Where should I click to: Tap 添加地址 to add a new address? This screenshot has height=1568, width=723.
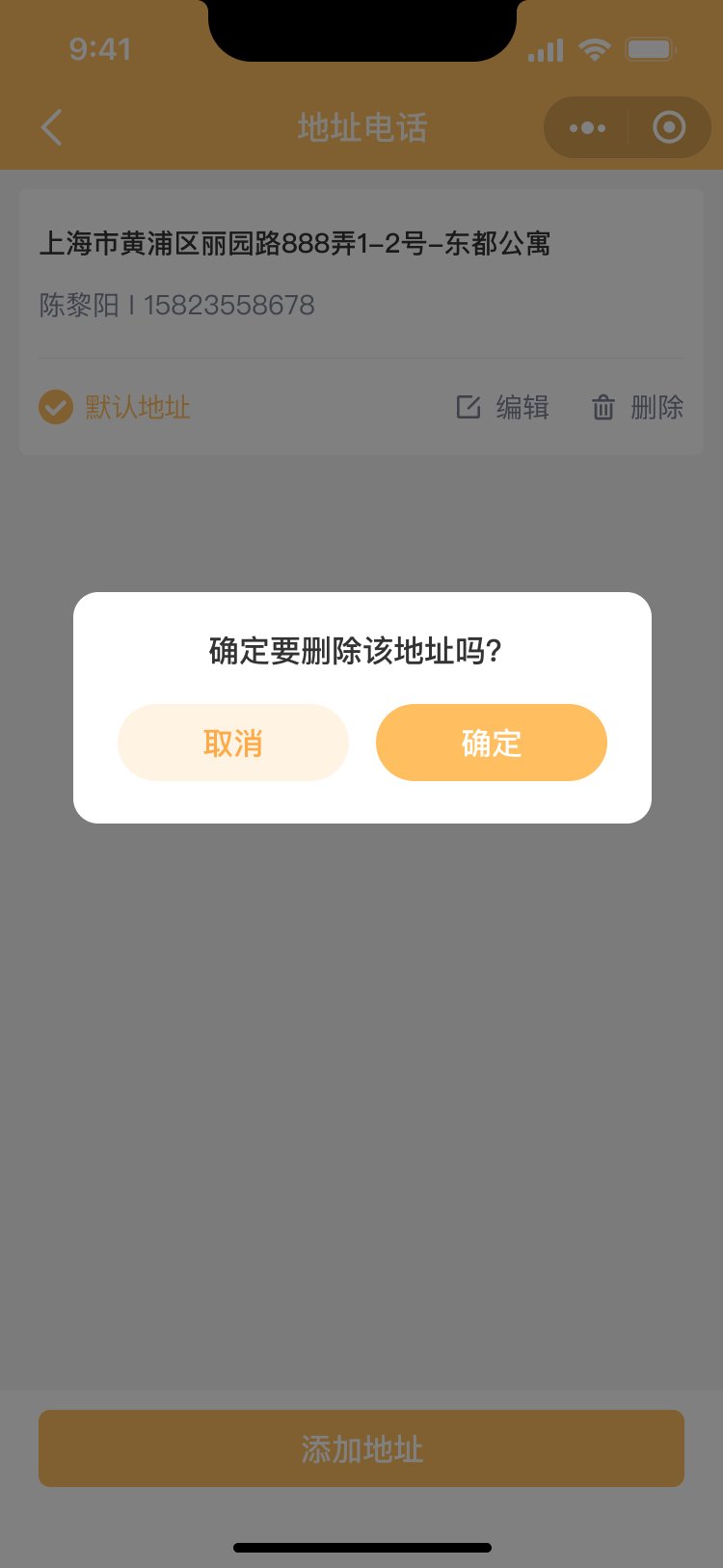click(361, 1448)
